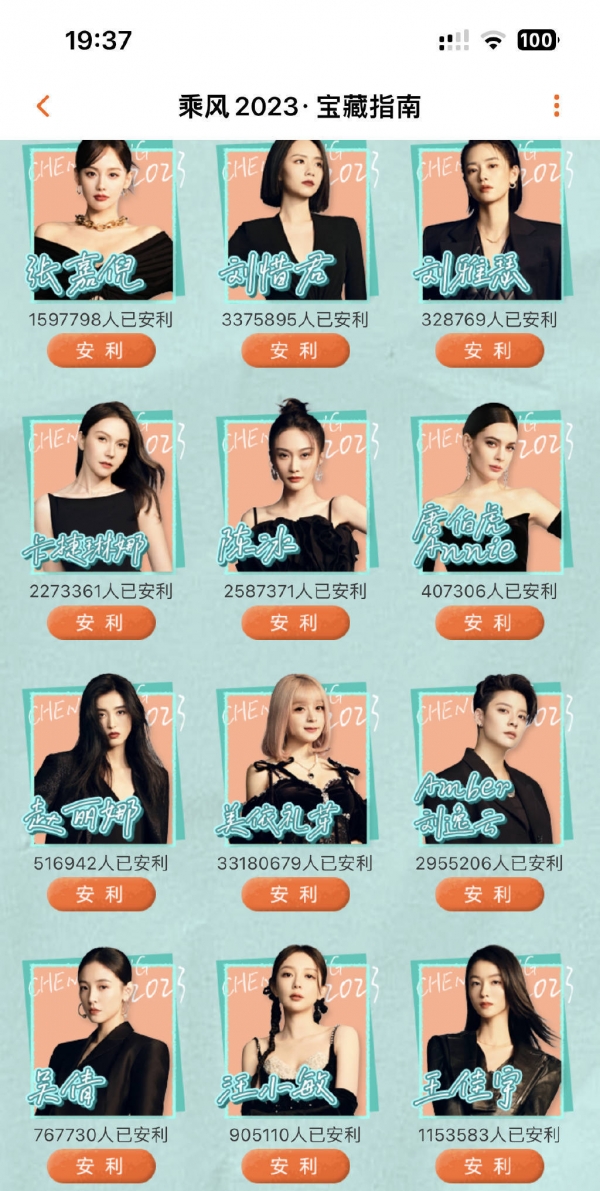Tap 安利 button under 赵丽娜
This screenshot has width=600, height=1191.
tap(101, 894)
